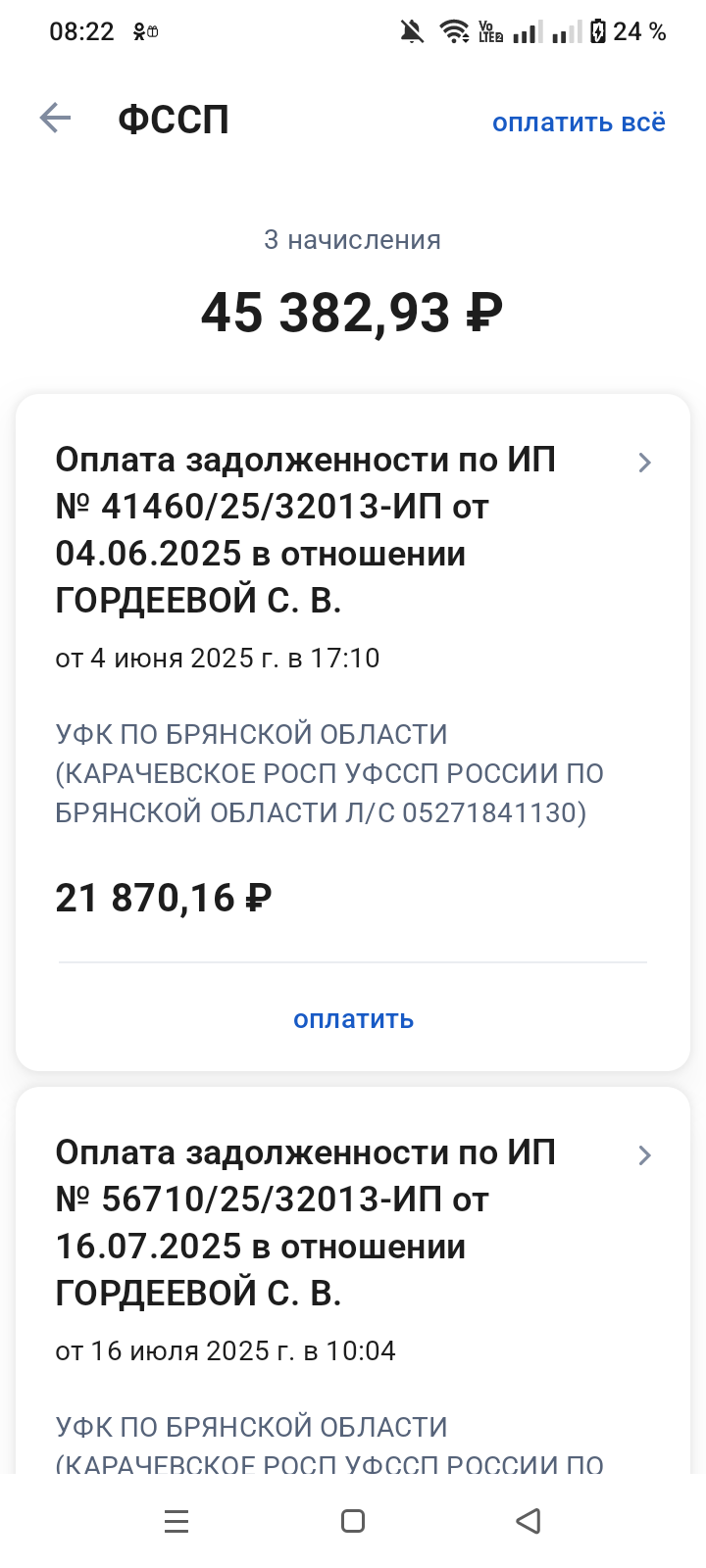Expand details of debt № 56710/25/32013-ИП
The height and width of the screenshot is (1568, 706).
point(644,1155)
